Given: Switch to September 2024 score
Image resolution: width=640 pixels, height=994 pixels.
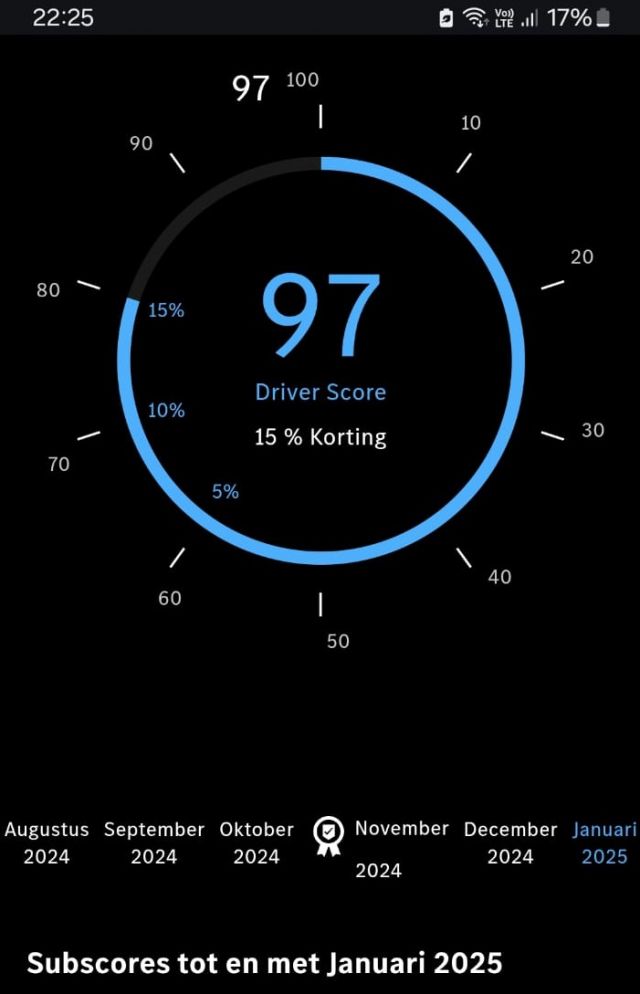Looking at the screenshot, I should click(x=154, y=843).
